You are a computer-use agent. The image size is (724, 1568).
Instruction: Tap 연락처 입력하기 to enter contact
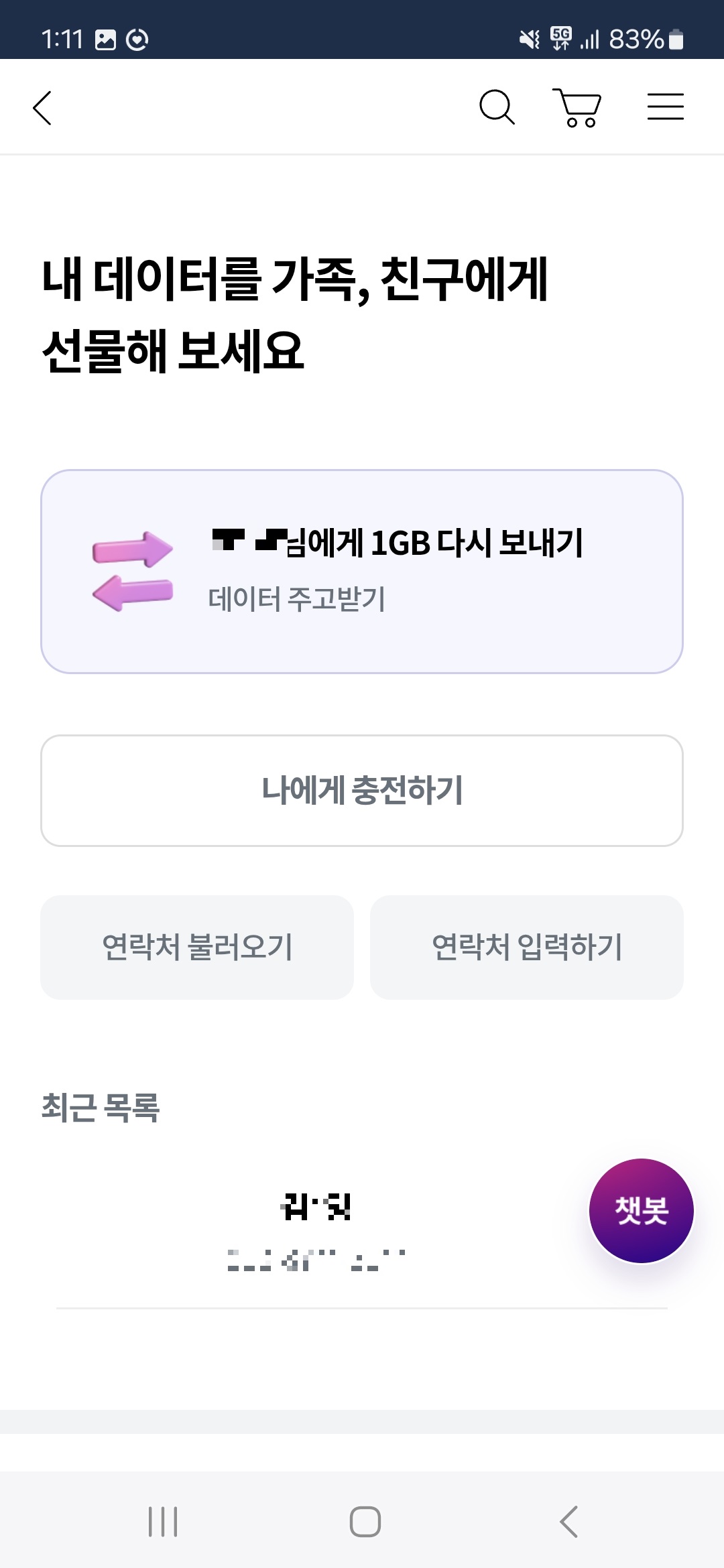pos(527,947)
